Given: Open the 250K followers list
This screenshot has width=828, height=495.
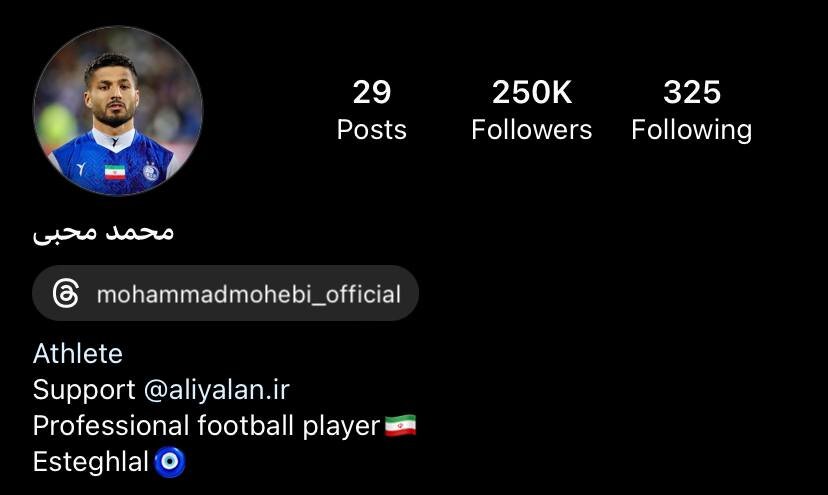Looking at the screenshot, I should tap(531, 110).
